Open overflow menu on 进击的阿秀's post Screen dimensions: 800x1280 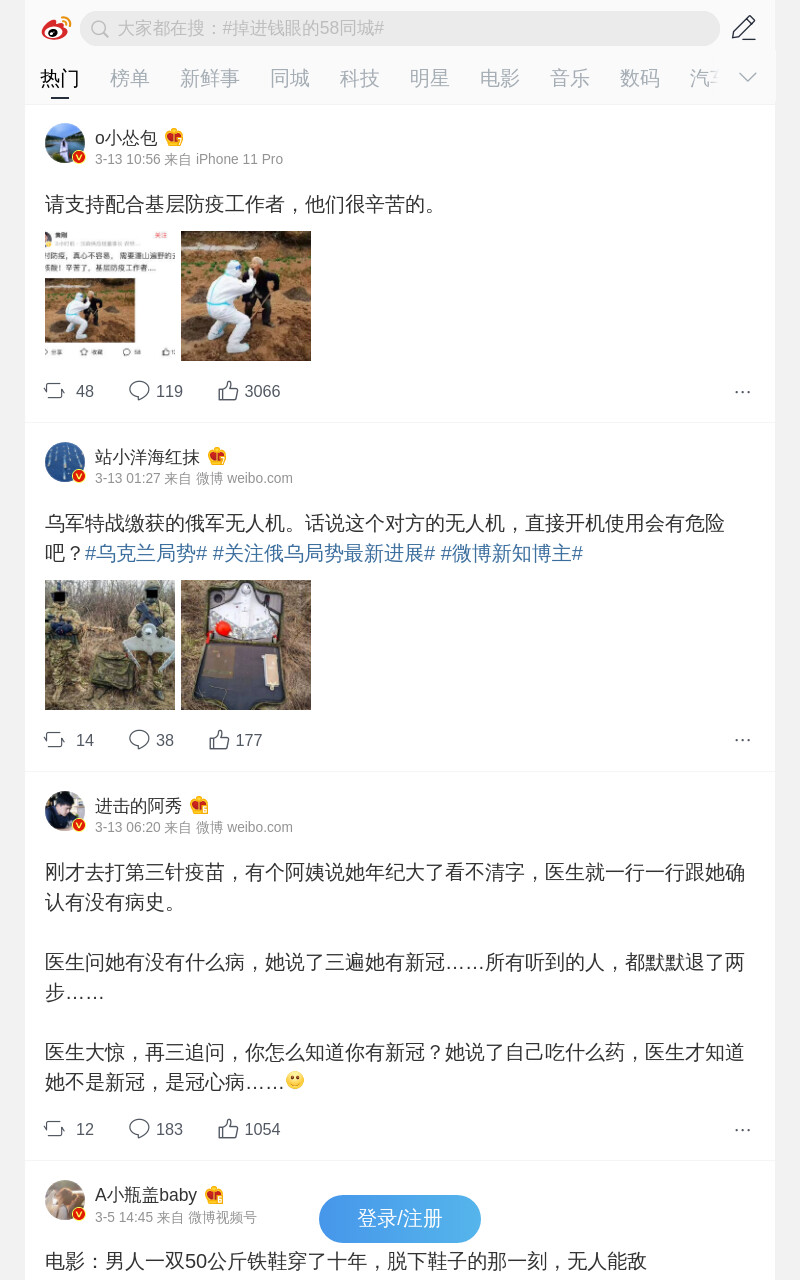(742, 1129)
